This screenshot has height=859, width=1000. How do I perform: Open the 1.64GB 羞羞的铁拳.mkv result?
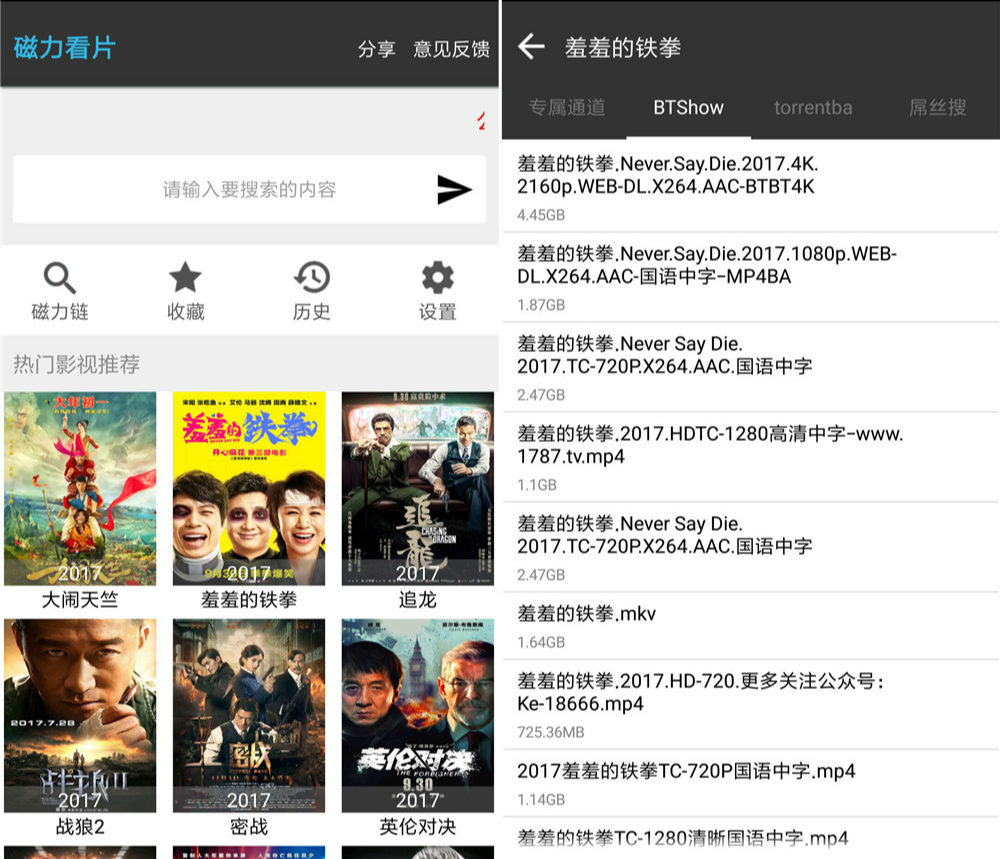pyautogui.click(x=750, y=625)
